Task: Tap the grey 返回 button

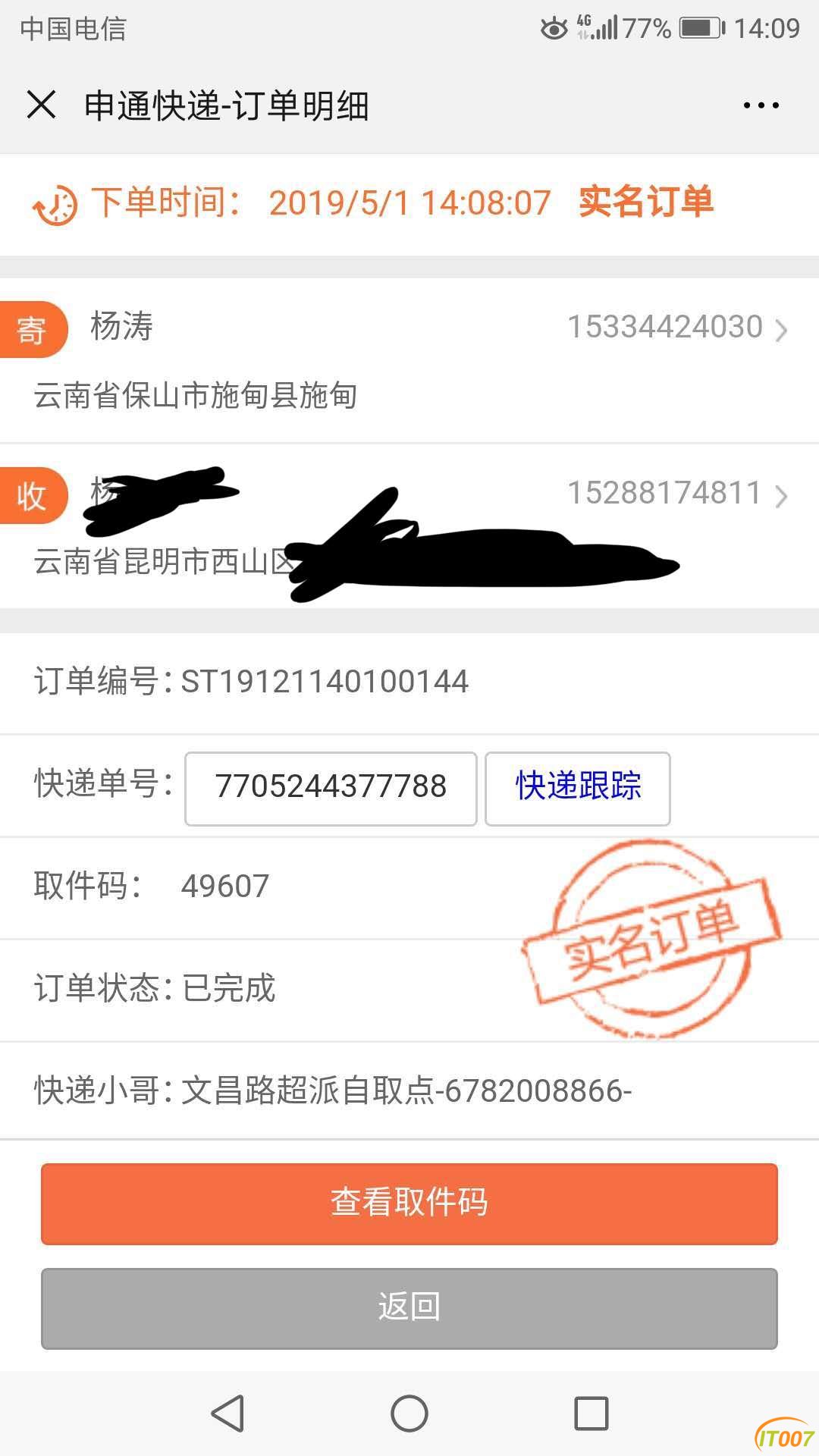Action: pyautogui.click(x=409, y=1308)
